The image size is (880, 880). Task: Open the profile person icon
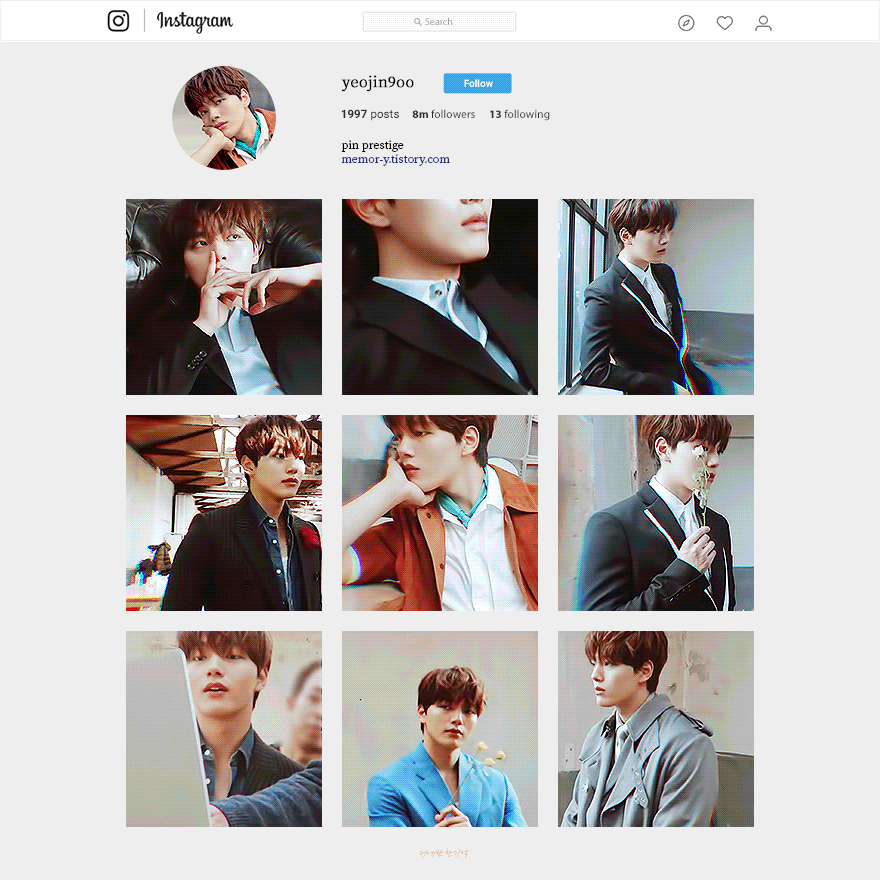[763, 23]
